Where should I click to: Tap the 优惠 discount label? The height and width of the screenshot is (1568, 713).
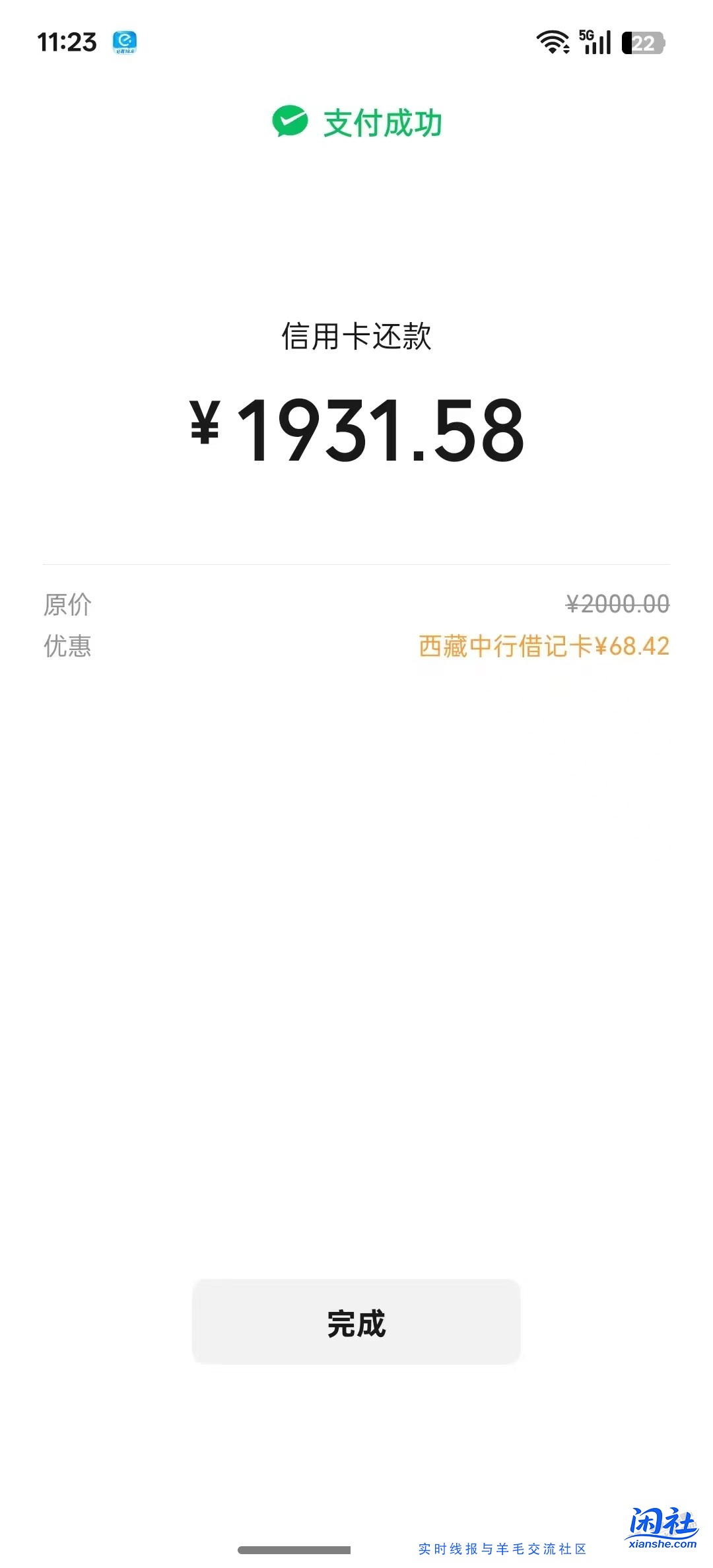click(65, 645)
